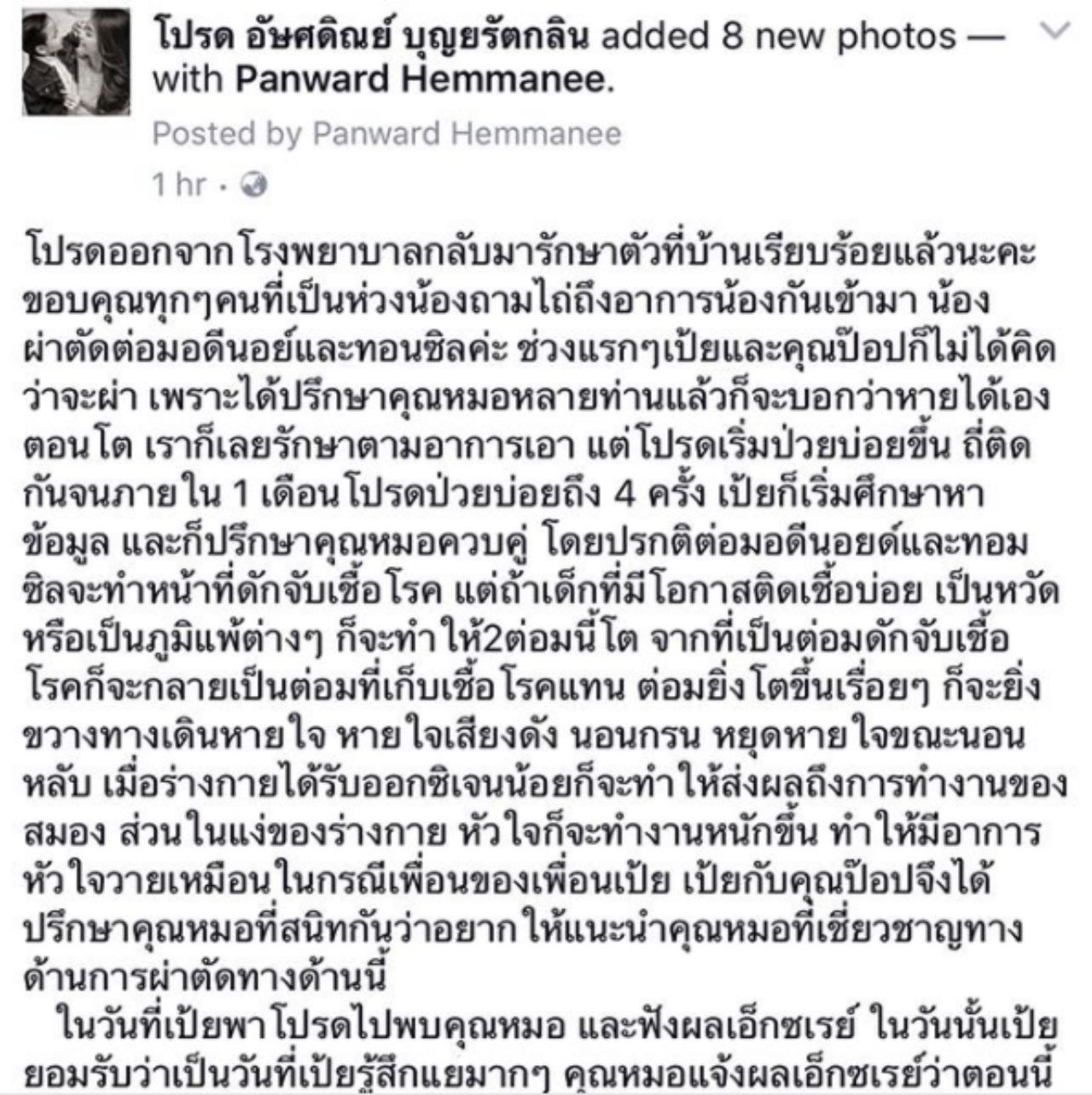
Task: Tap the 1 hr post timestamp
Action: [178, 184]
